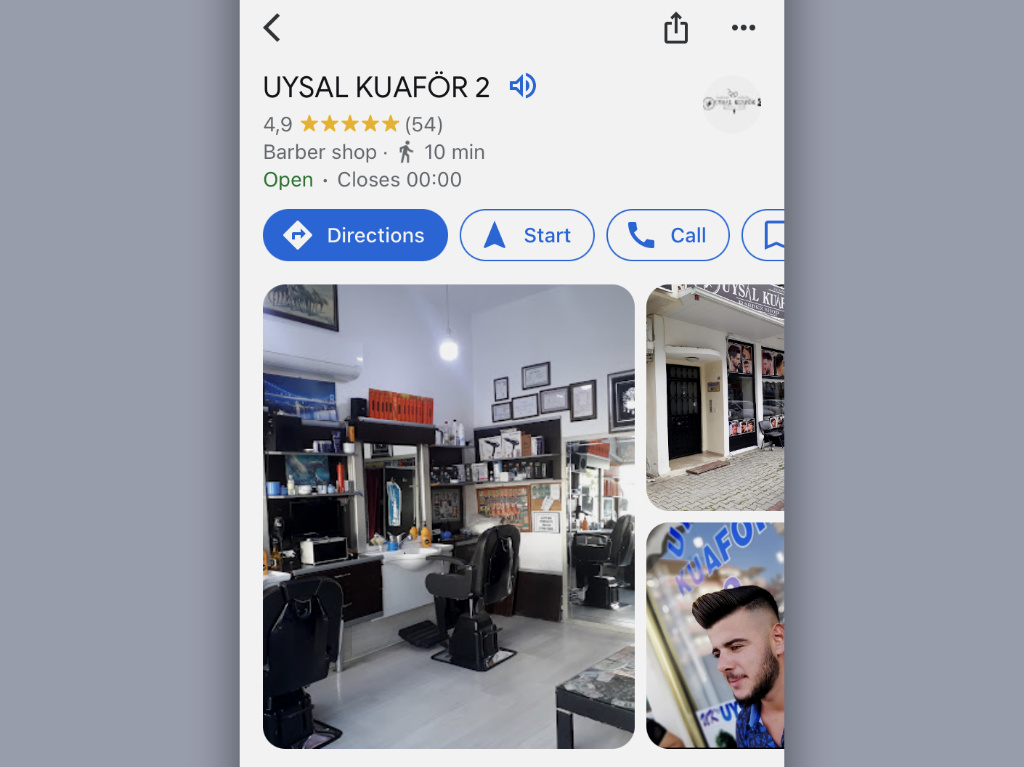Tap the Directions button

355,235
